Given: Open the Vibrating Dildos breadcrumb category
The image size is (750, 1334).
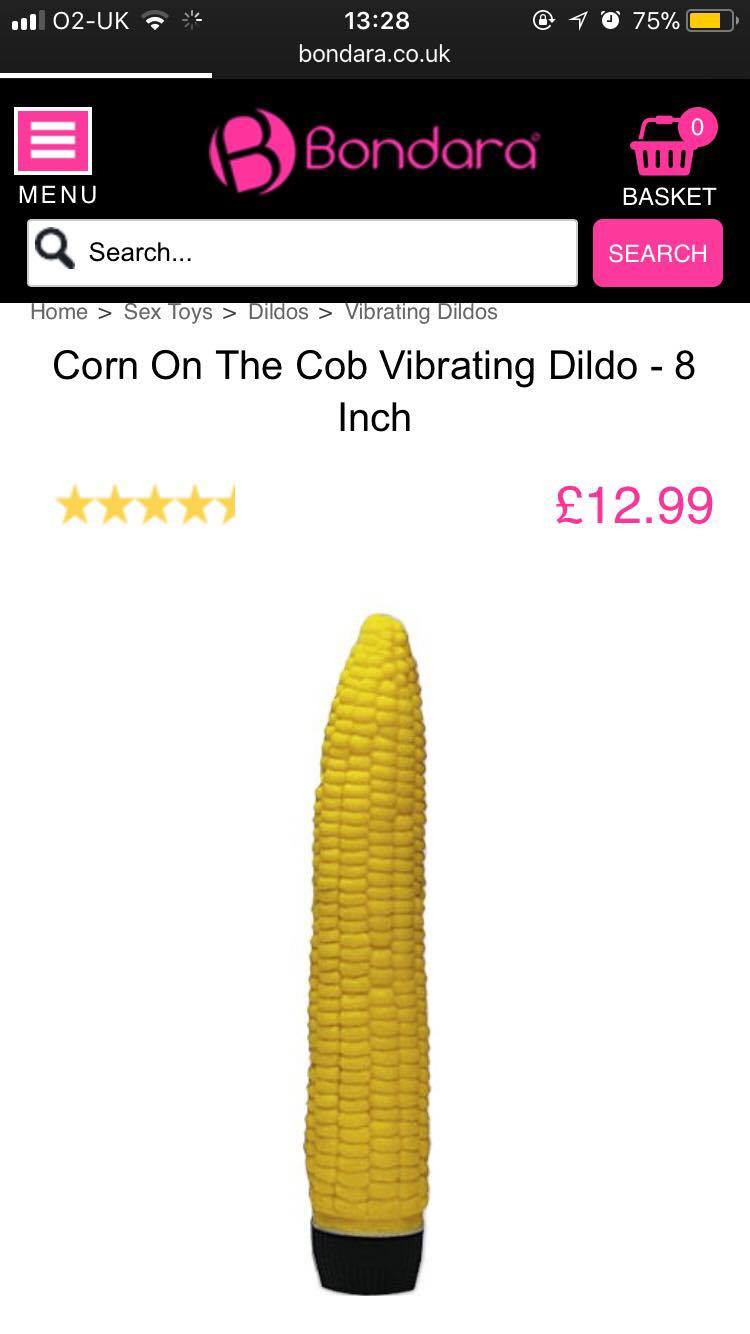Looking at the screenshot, I should pos(421,312).
